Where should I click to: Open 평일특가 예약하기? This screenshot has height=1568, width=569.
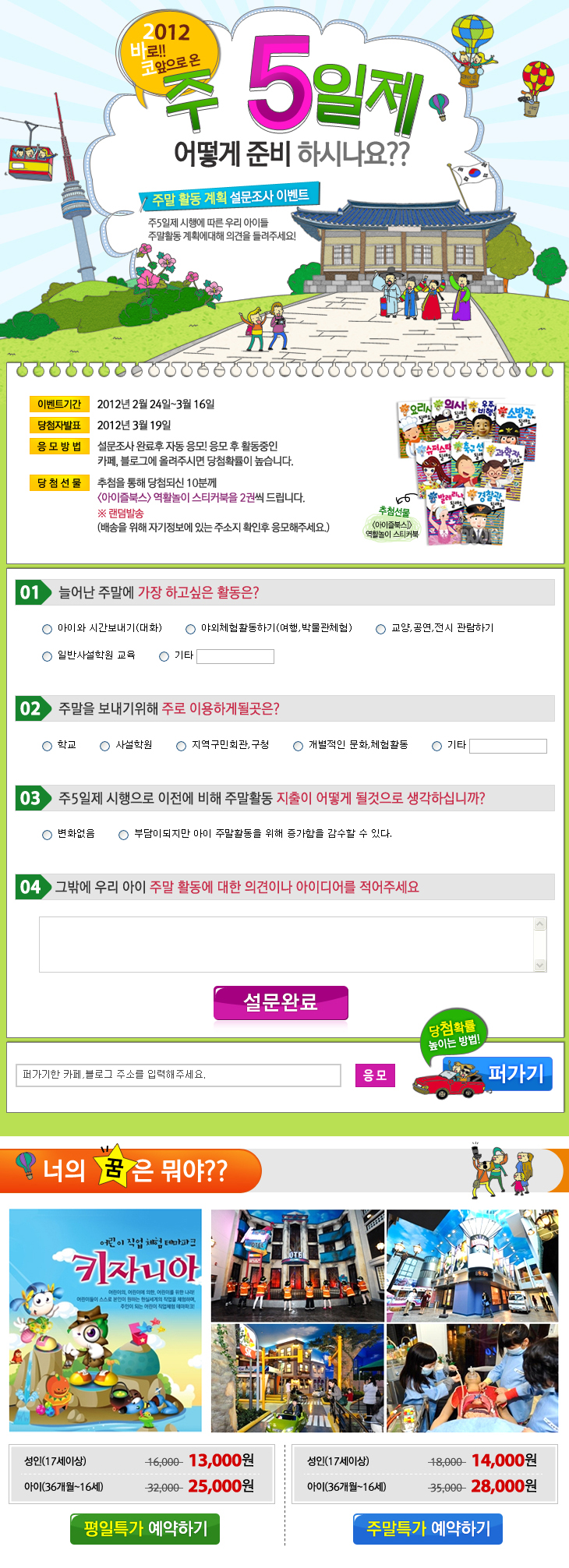click(x=145, y=1529)
